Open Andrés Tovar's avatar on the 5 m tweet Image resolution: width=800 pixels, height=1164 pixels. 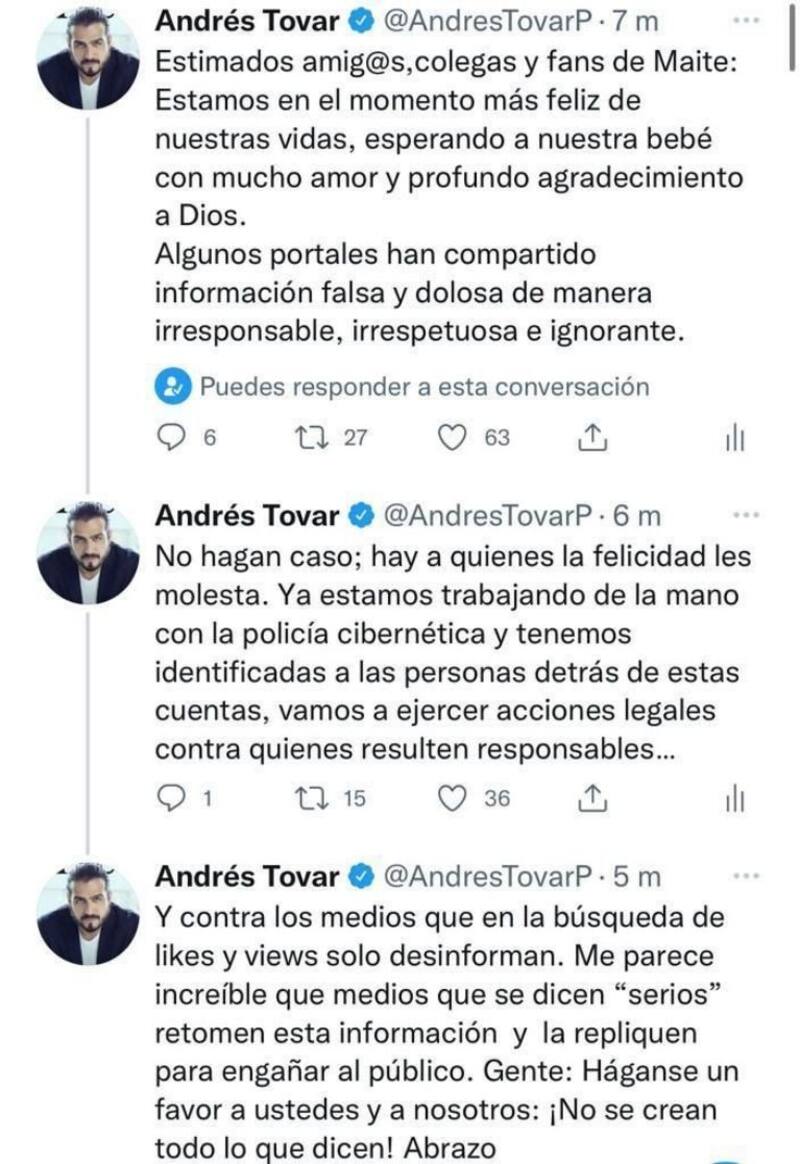[x=88, y=915]
